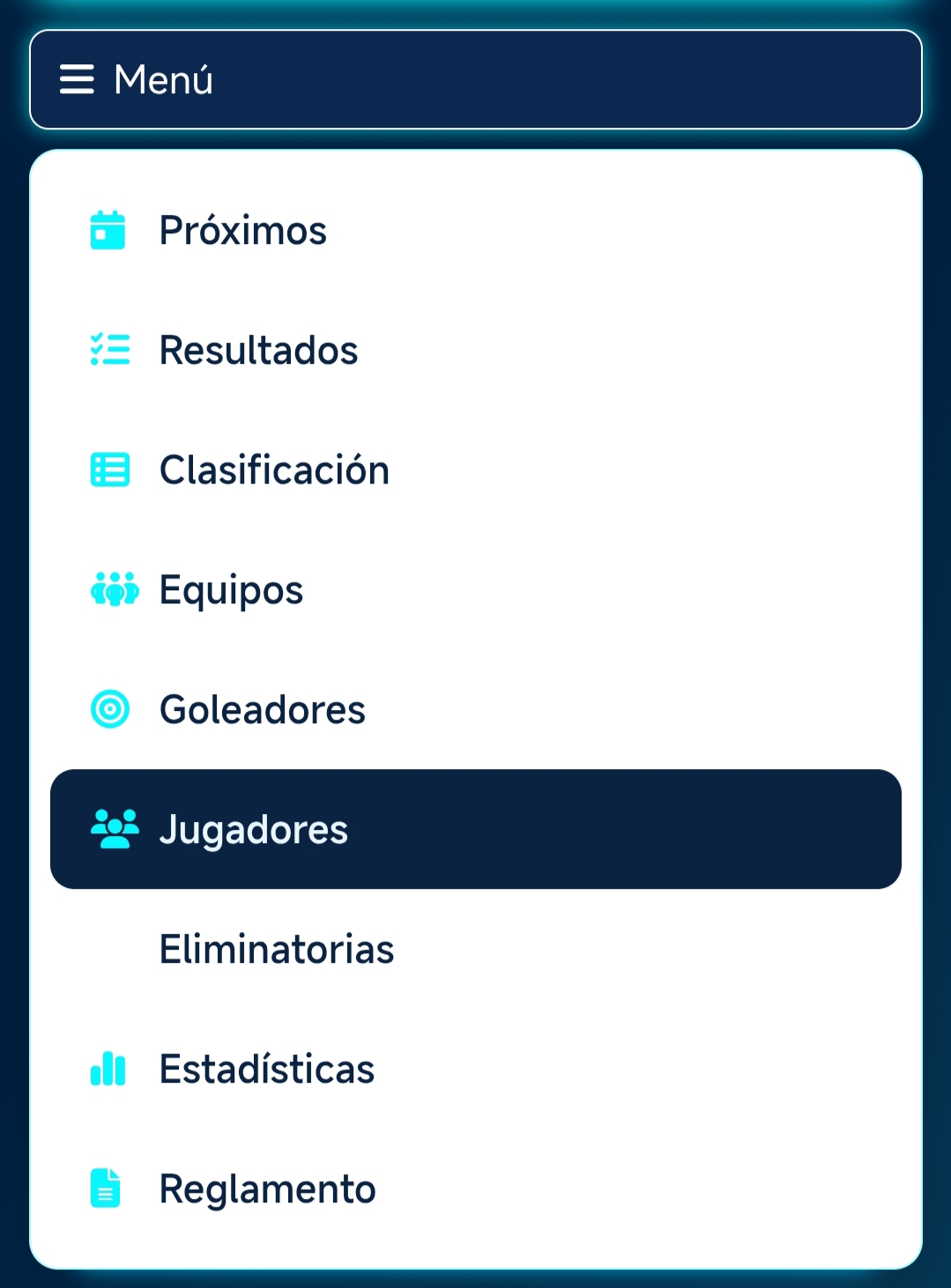Viewport: 951px width, 1288px height.
Task: View the Estadísticas page
Action: [267, 1069]
